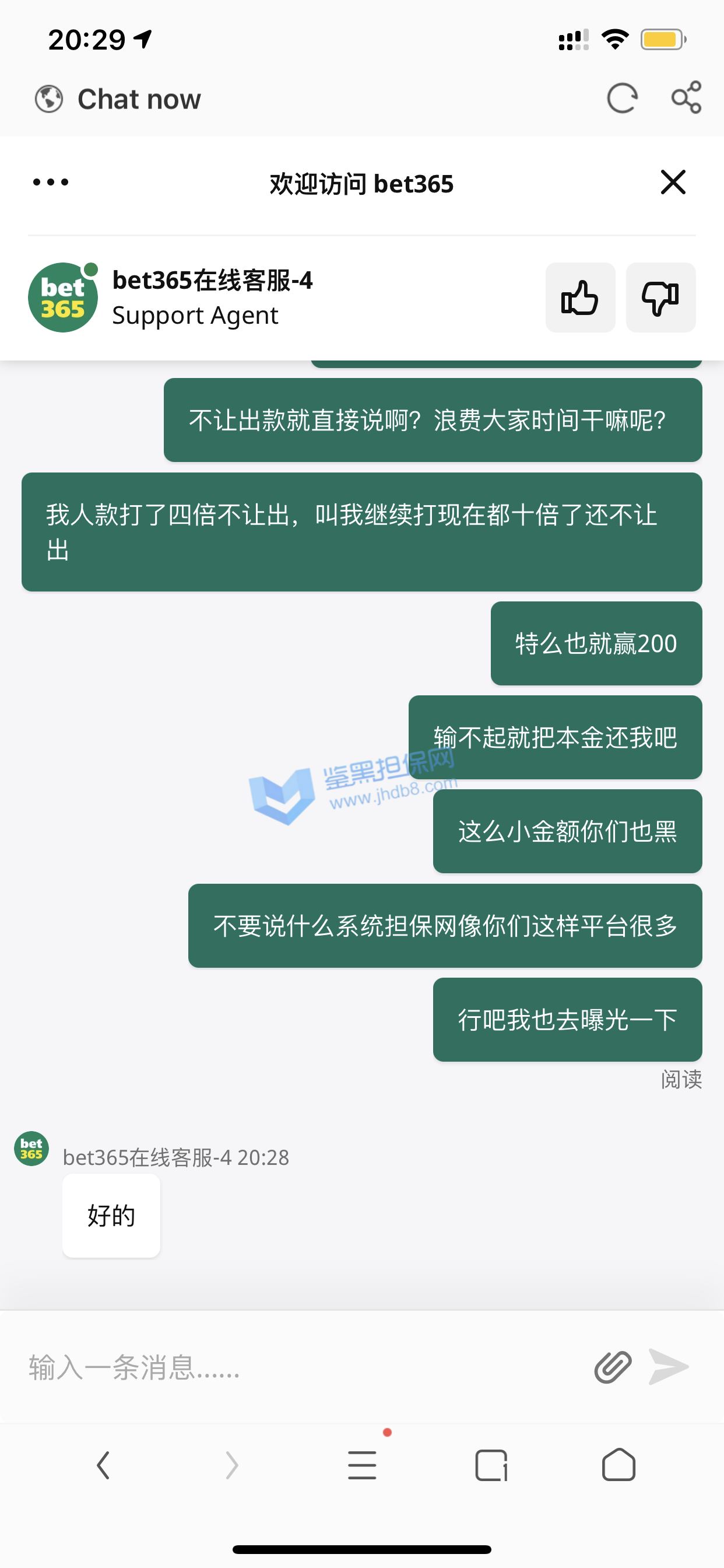Share this page
The height and width of the screenshot is (1568, 724).
[x=686, y=97]
